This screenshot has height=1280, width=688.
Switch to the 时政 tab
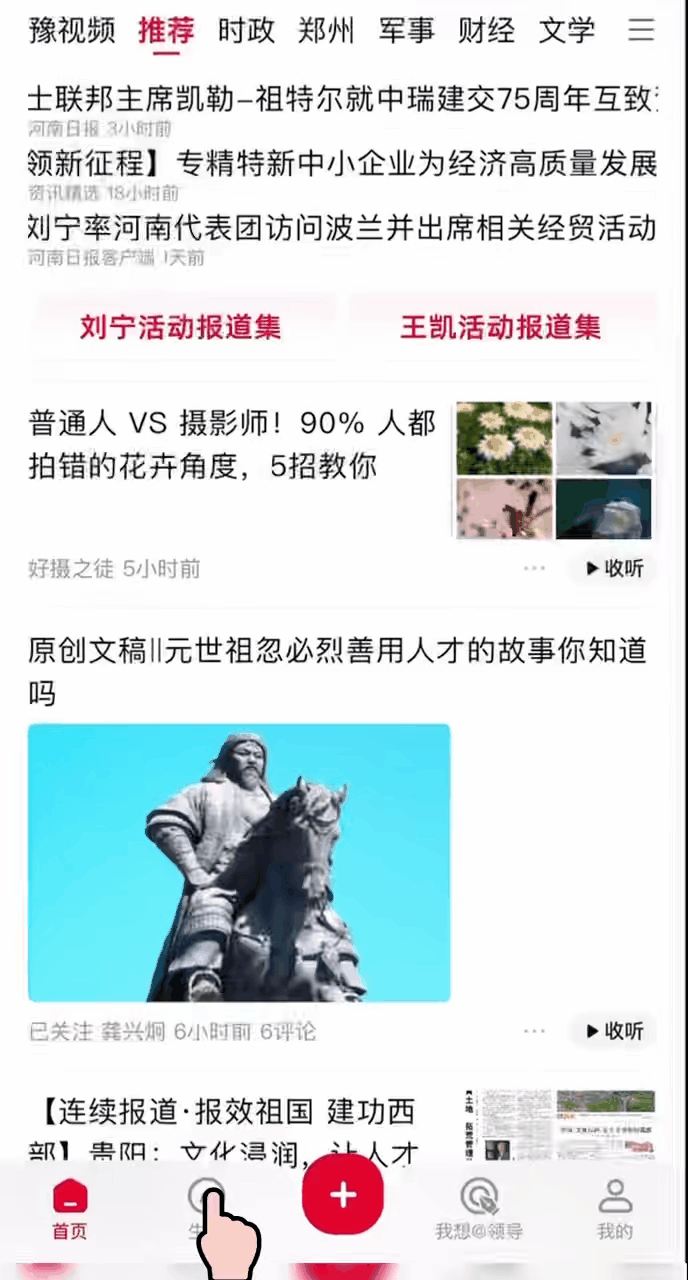[246, 31]
